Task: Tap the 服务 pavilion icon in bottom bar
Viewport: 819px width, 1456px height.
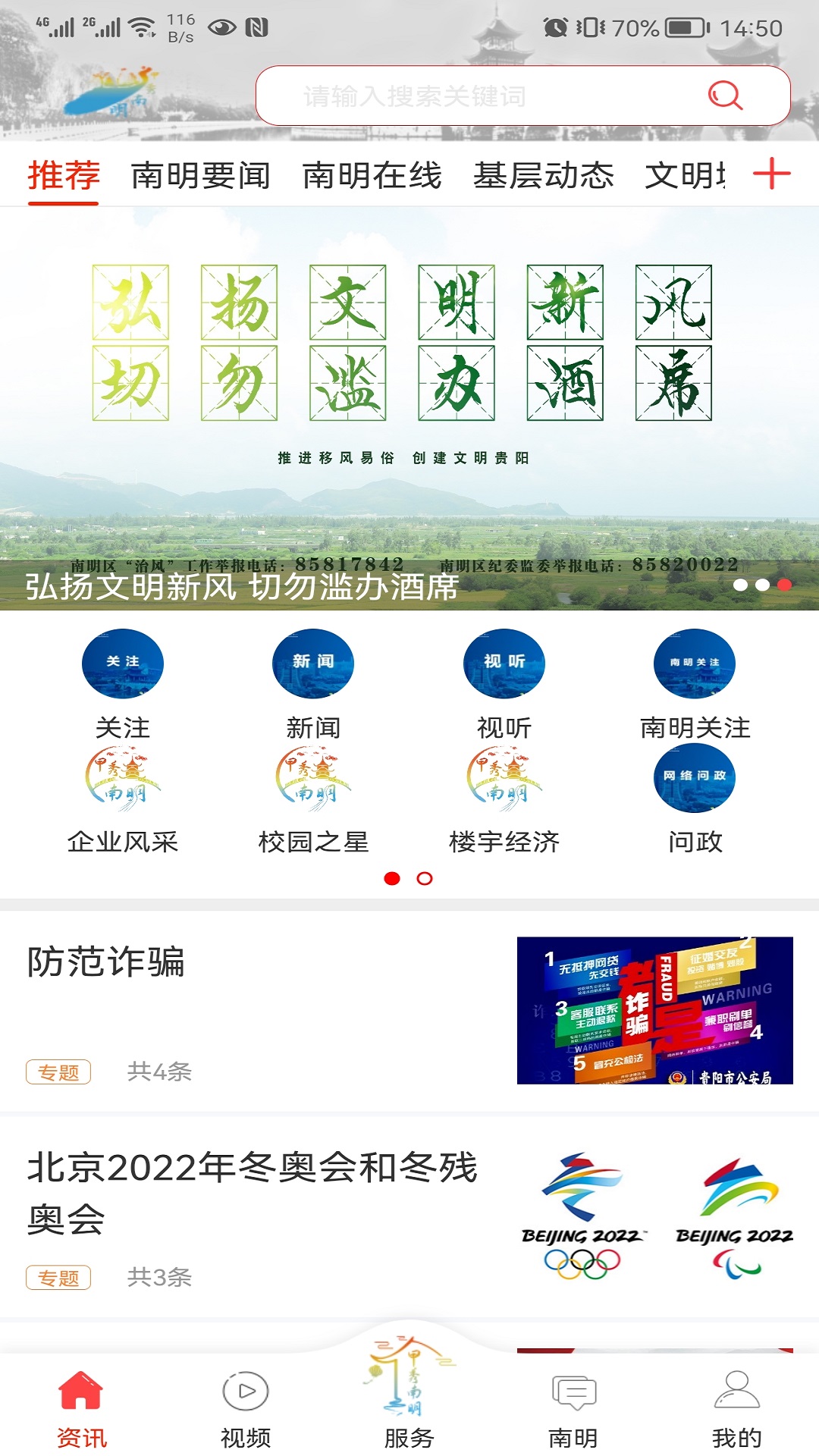Action: [409, 1399]
